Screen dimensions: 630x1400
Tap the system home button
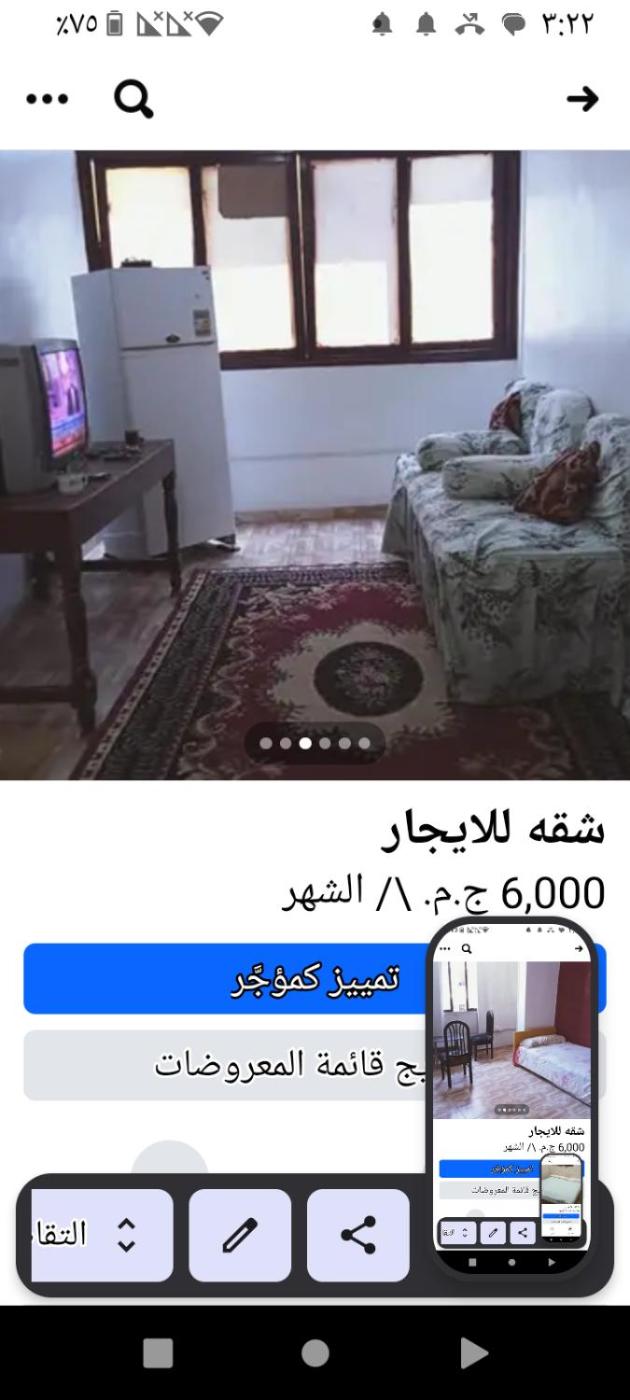[315, 1353]
